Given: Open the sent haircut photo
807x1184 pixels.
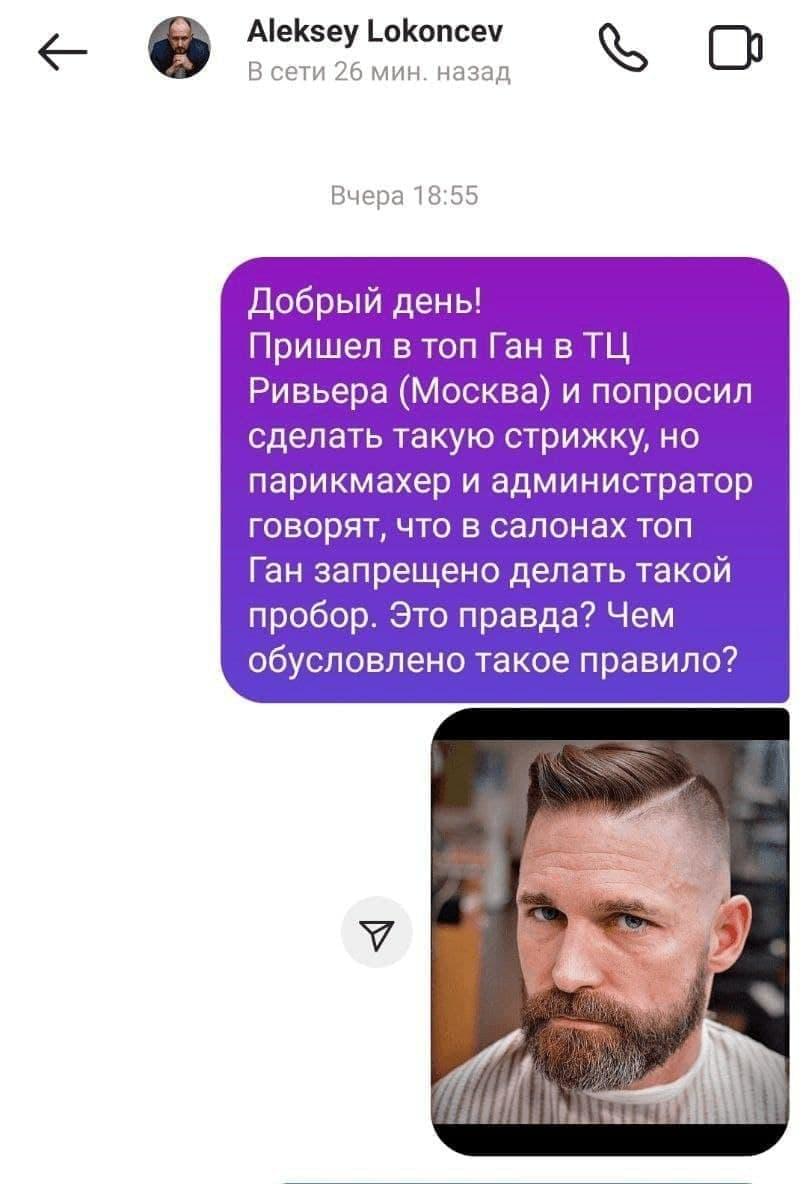Looking at the screenshot, I should [610, 930].
